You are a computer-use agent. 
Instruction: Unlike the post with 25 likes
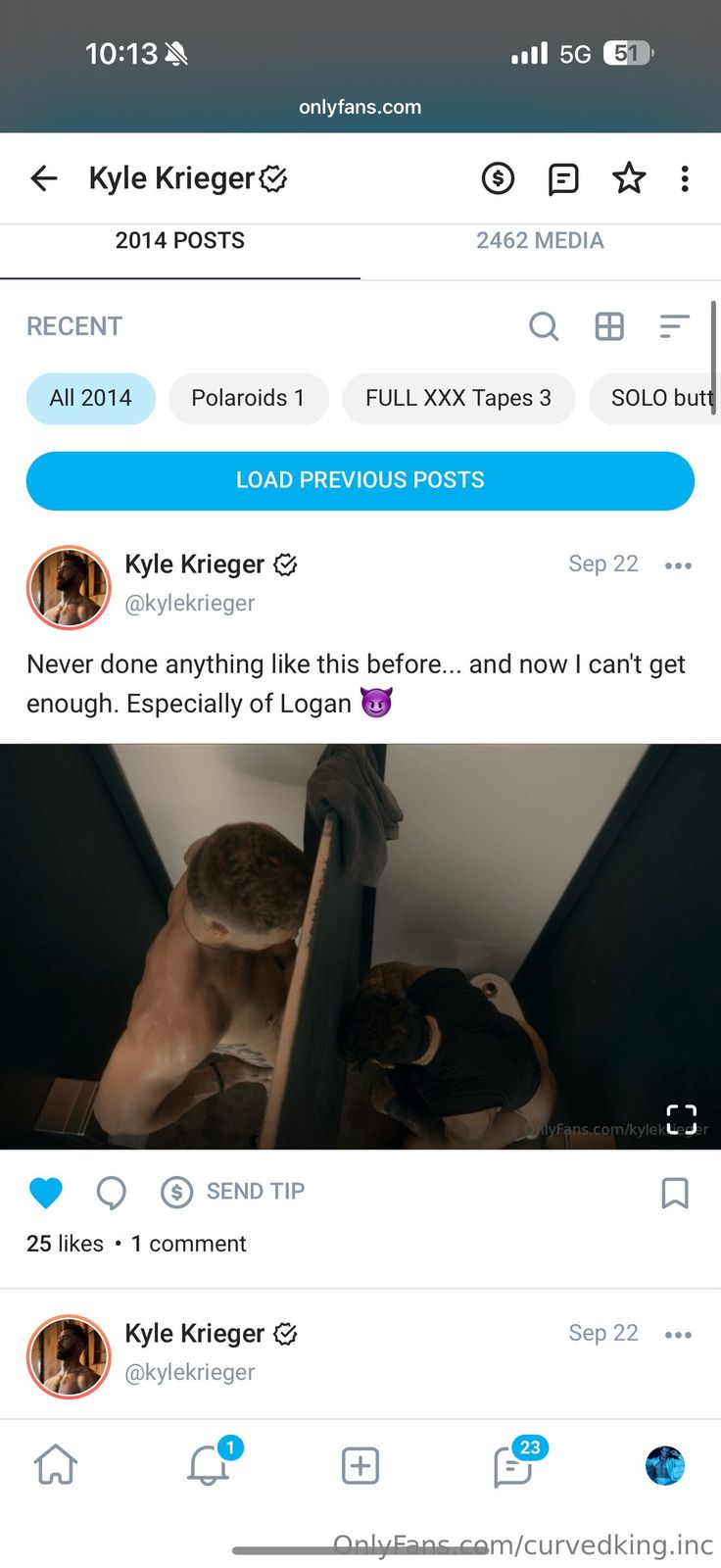pyautogui.click(x=46, y=1192)
